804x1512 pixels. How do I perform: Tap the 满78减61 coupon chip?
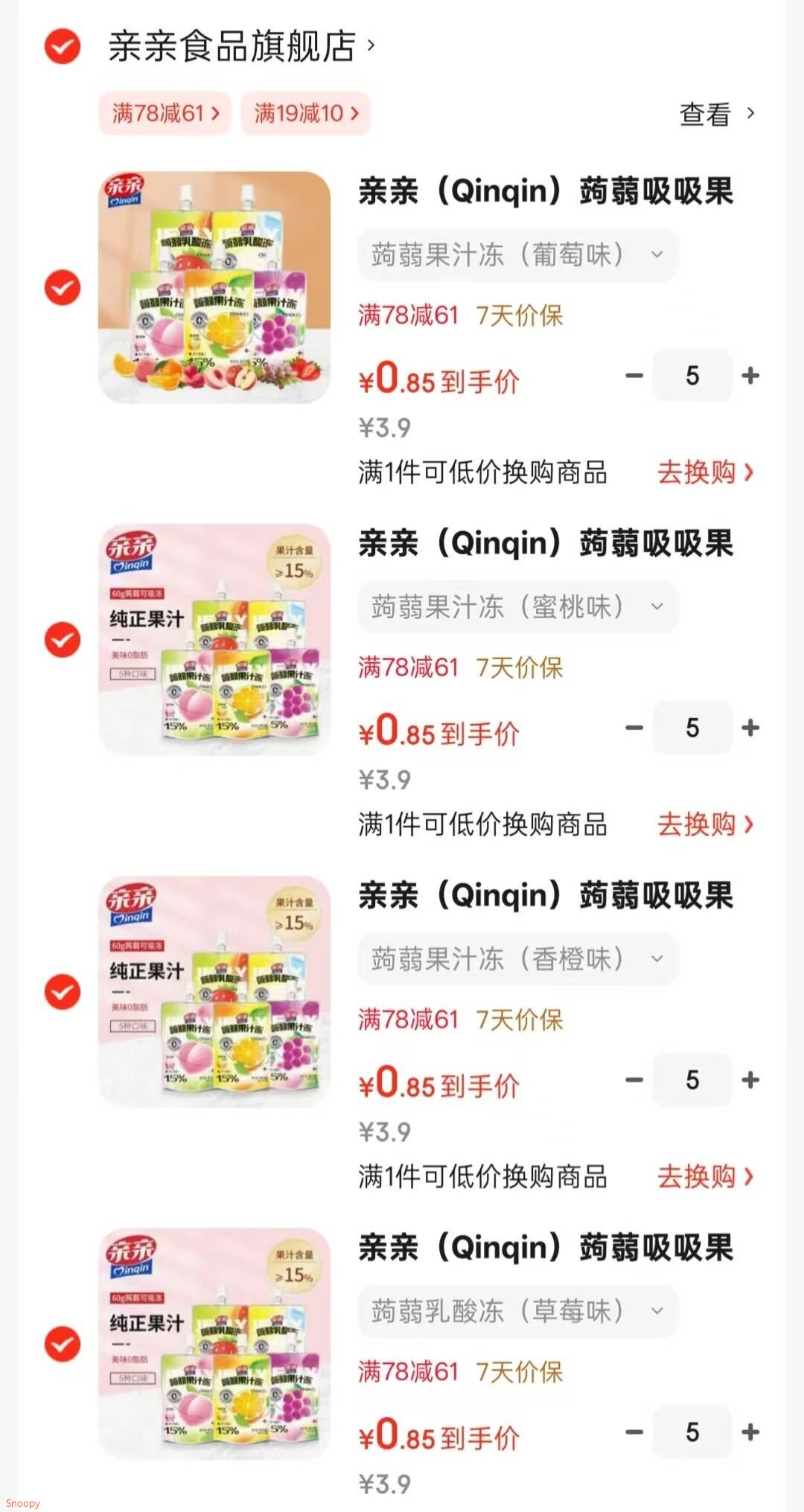165,113
